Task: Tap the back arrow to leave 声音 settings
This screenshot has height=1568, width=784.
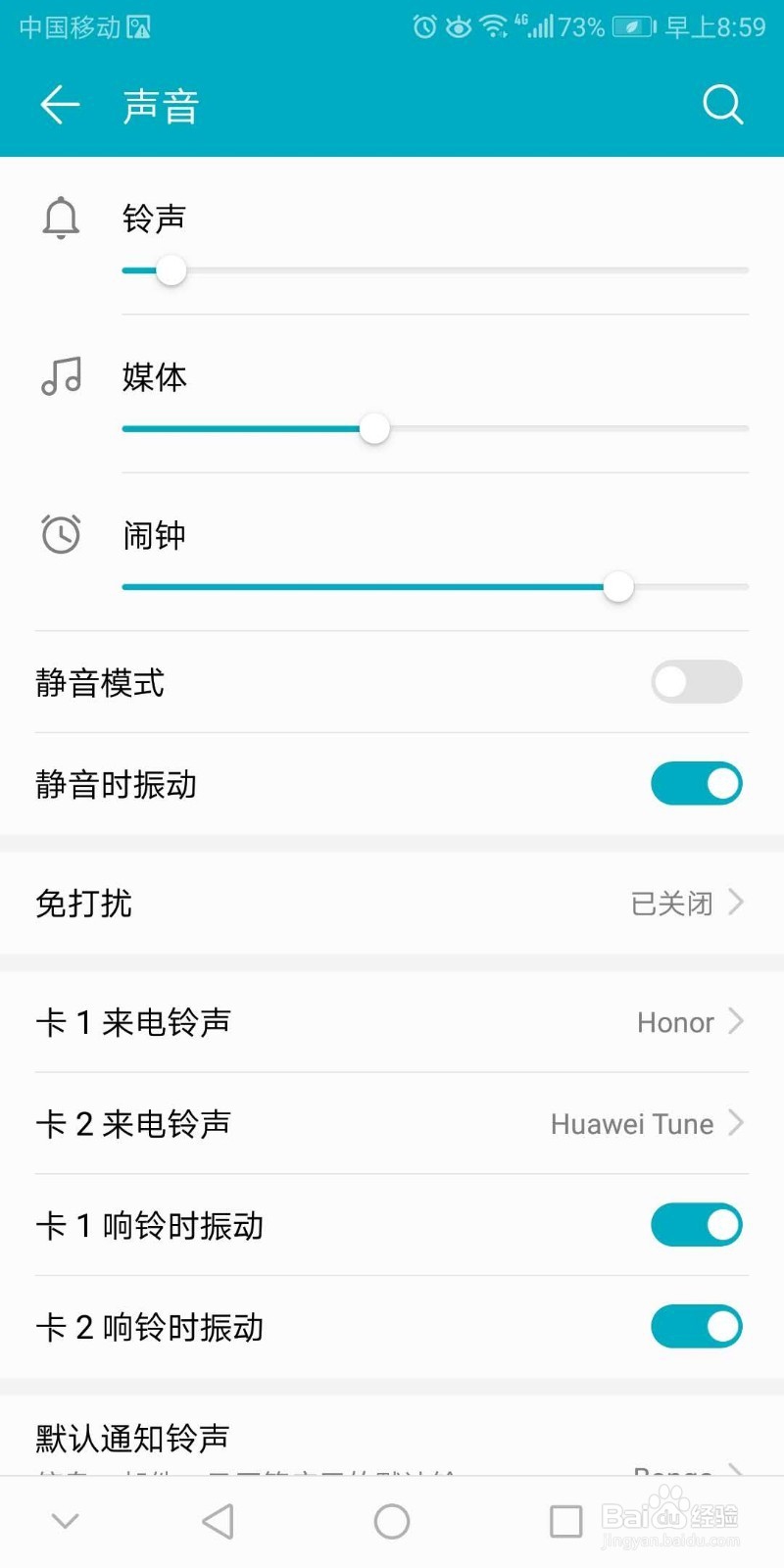Action: point(59,104)
